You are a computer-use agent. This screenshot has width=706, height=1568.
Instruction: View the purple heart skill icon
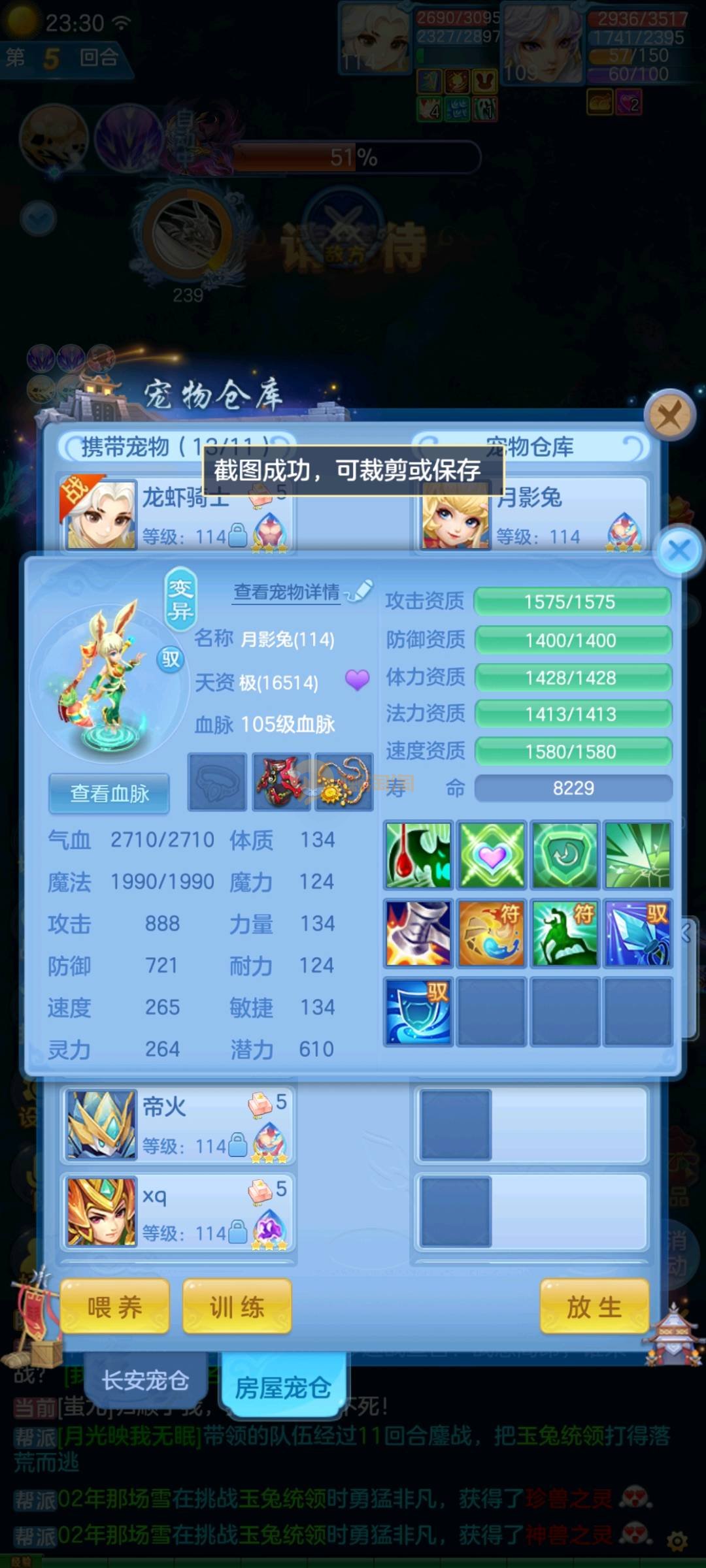click(x=492, y=855)
